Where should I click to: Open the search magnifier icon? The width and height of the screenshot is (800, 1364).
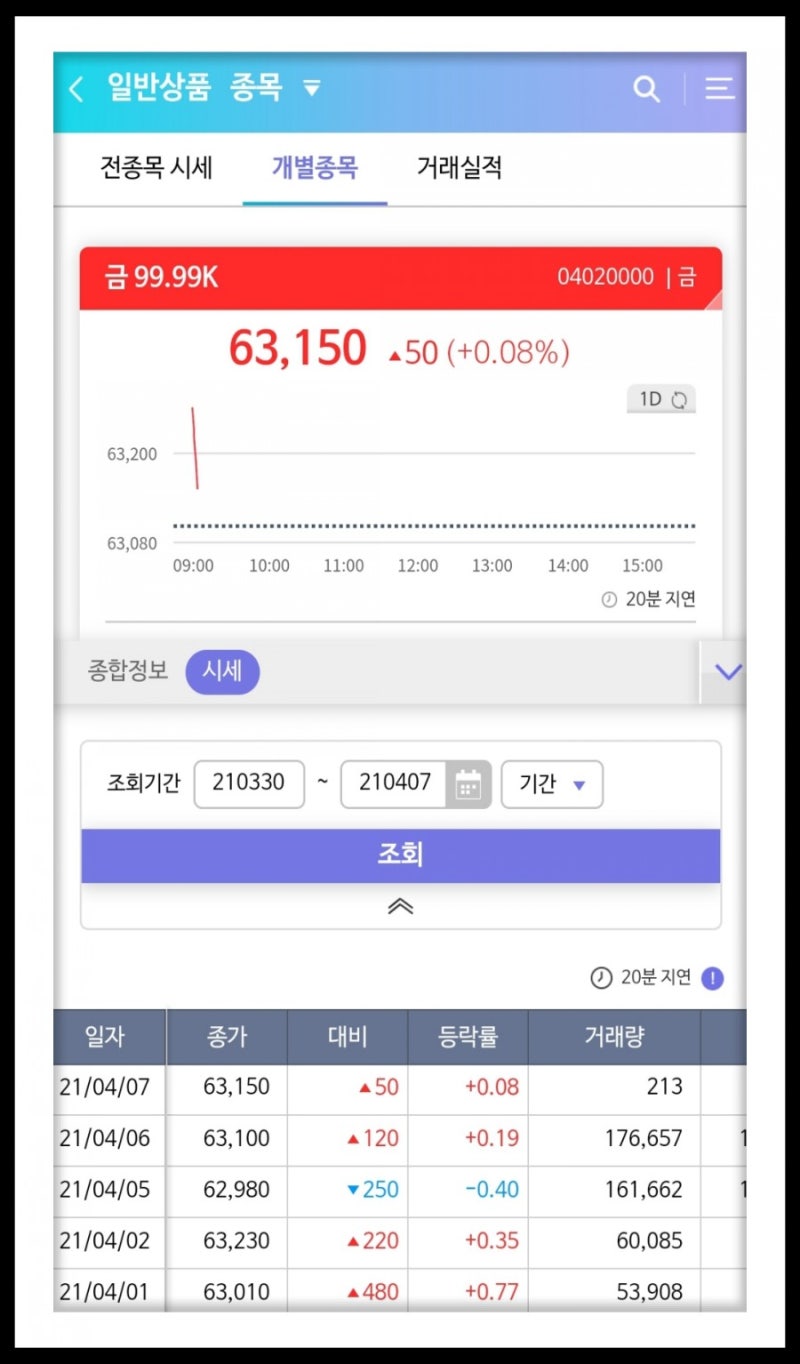(647, 89)
